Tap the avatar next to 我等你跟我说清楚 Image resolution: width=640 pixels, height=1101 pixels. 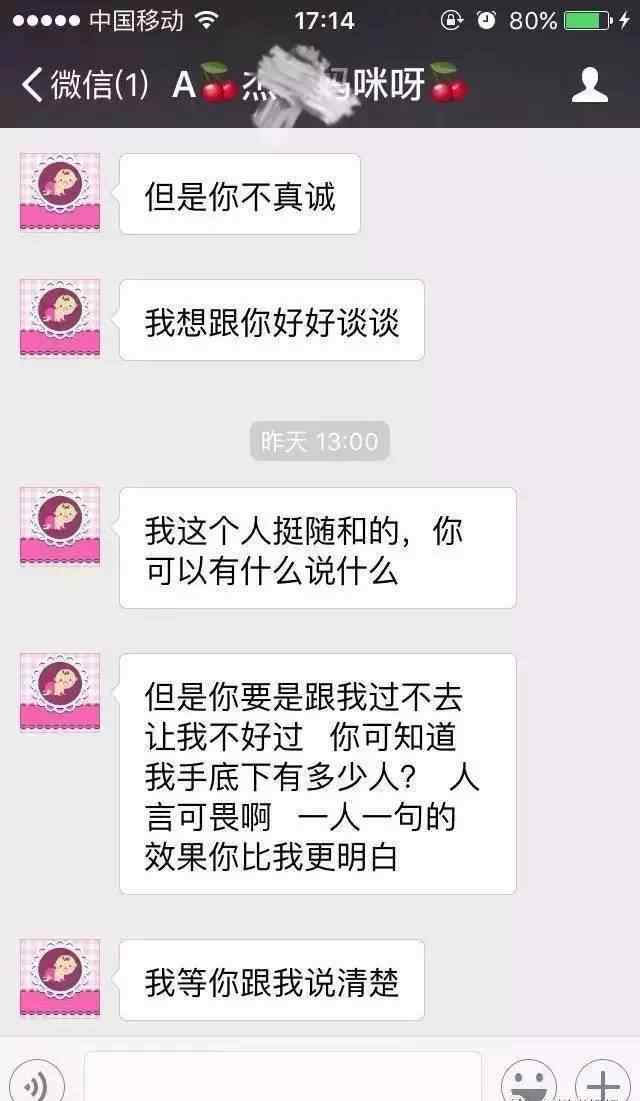[60, 978]
